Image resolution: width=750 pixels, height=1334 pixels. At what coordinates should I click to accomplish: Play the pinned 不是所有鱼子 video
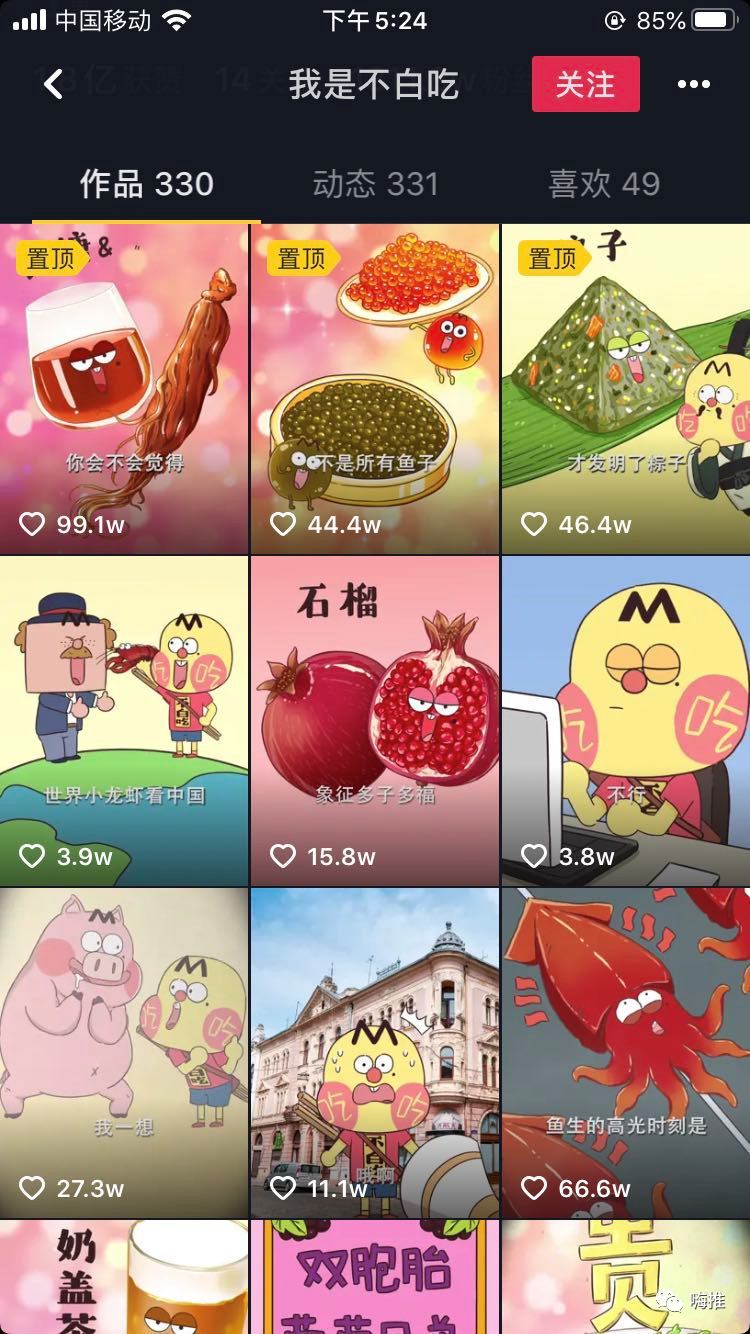click(375, 390)
